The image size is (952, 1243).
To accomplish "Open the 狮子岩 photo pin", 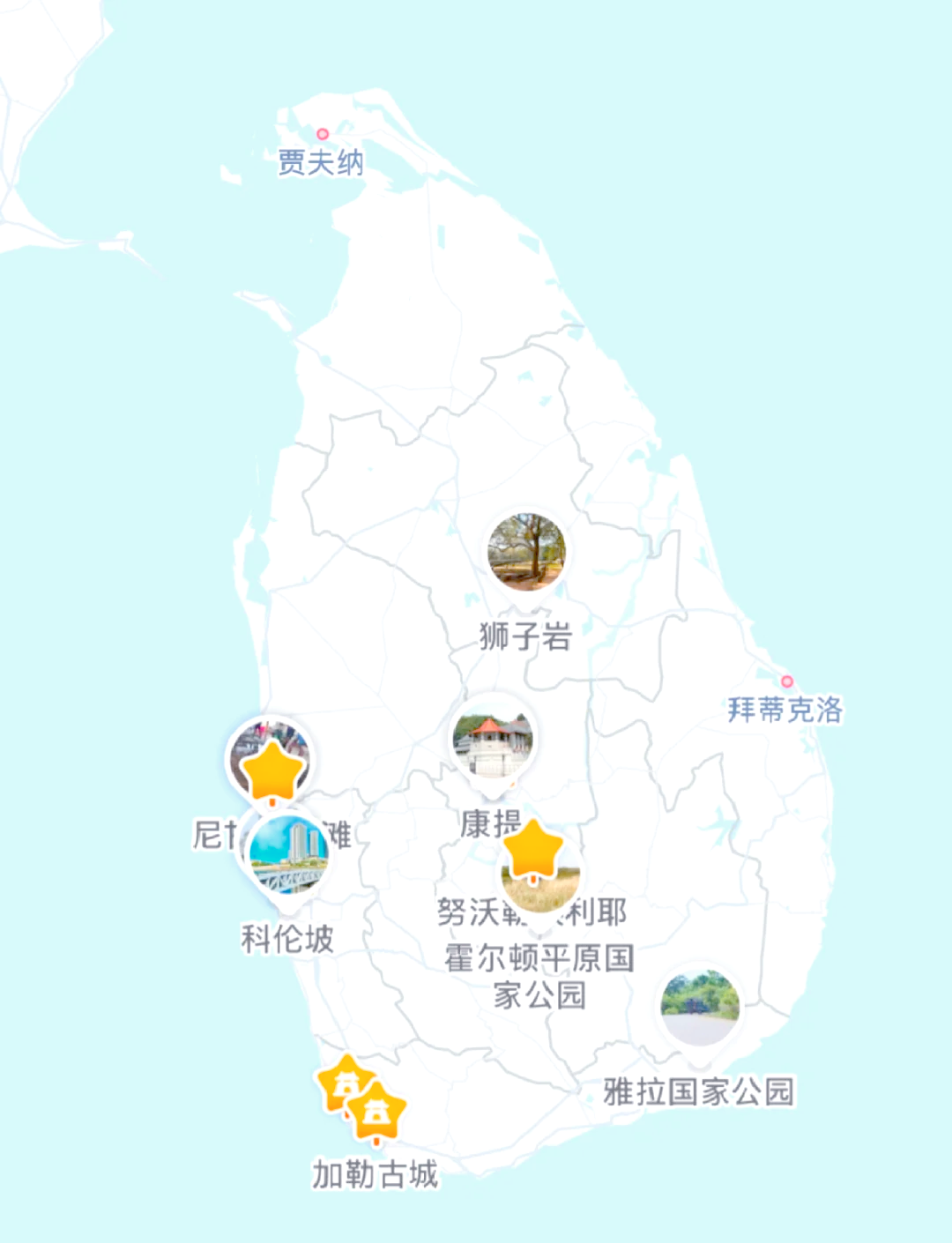I will tap(527, 553).
